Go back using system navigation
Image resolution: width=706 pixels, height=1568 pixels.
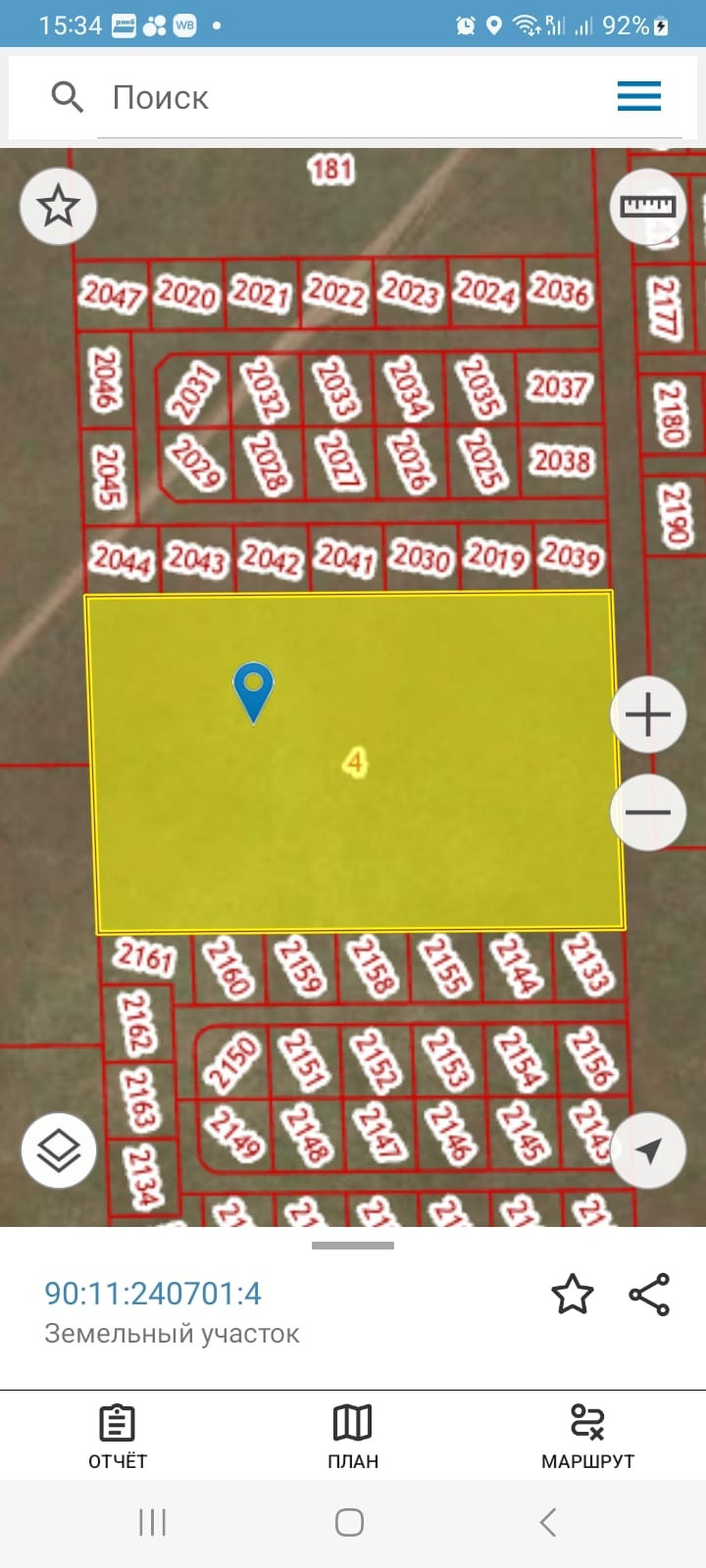coord(548,1522)
